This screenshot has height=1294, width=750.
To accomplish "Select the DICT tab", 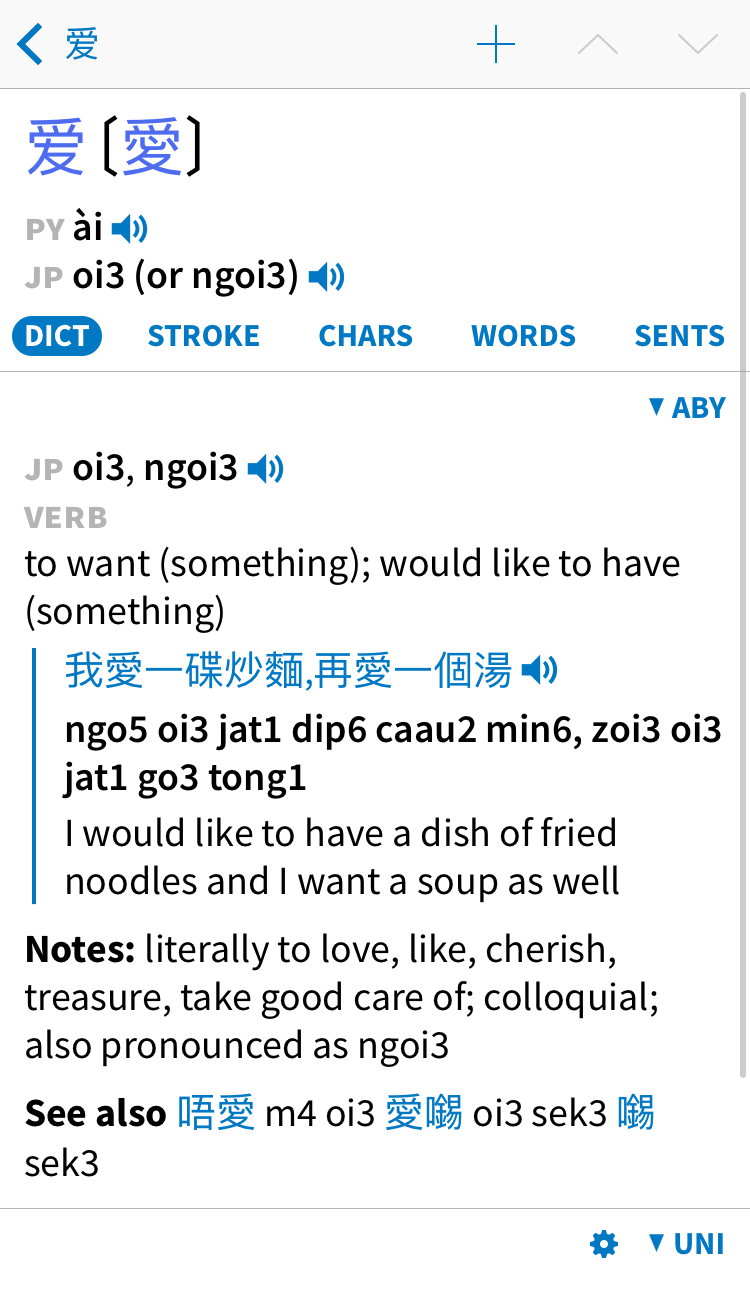I will click(56, 336).
